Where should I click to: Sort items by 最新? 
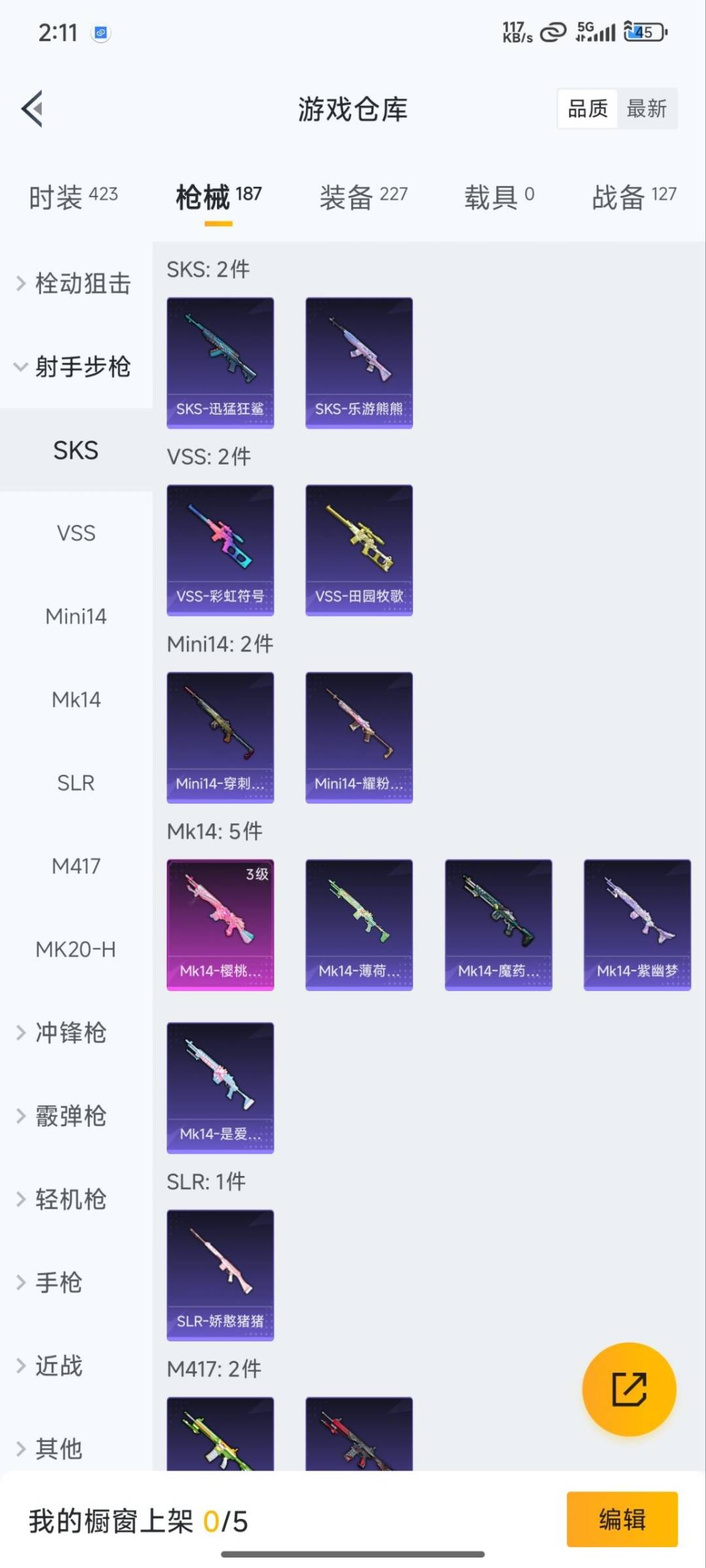coord(646,108)
